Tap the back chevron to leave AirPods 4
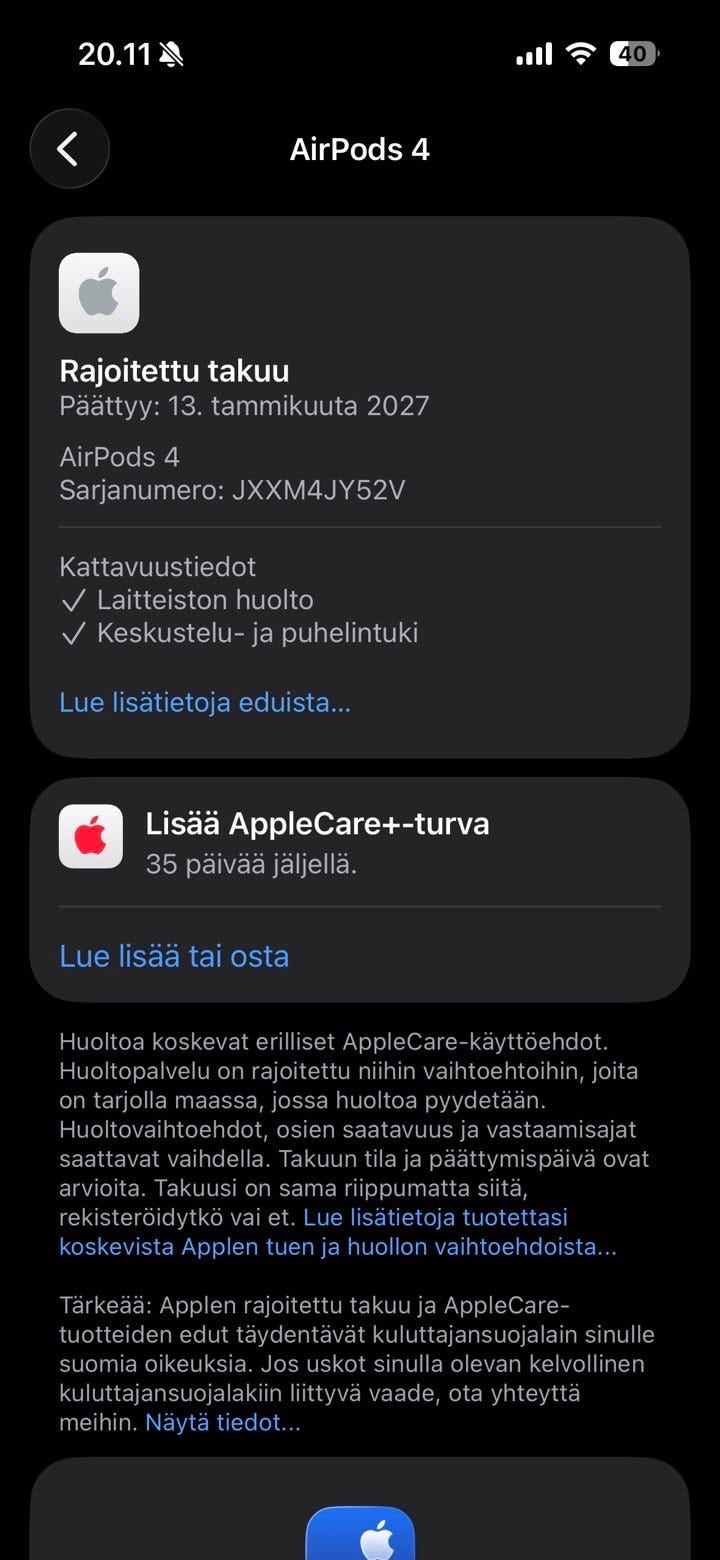The width and height of the screenshot is (720, 1560). (x=69, y=148)
